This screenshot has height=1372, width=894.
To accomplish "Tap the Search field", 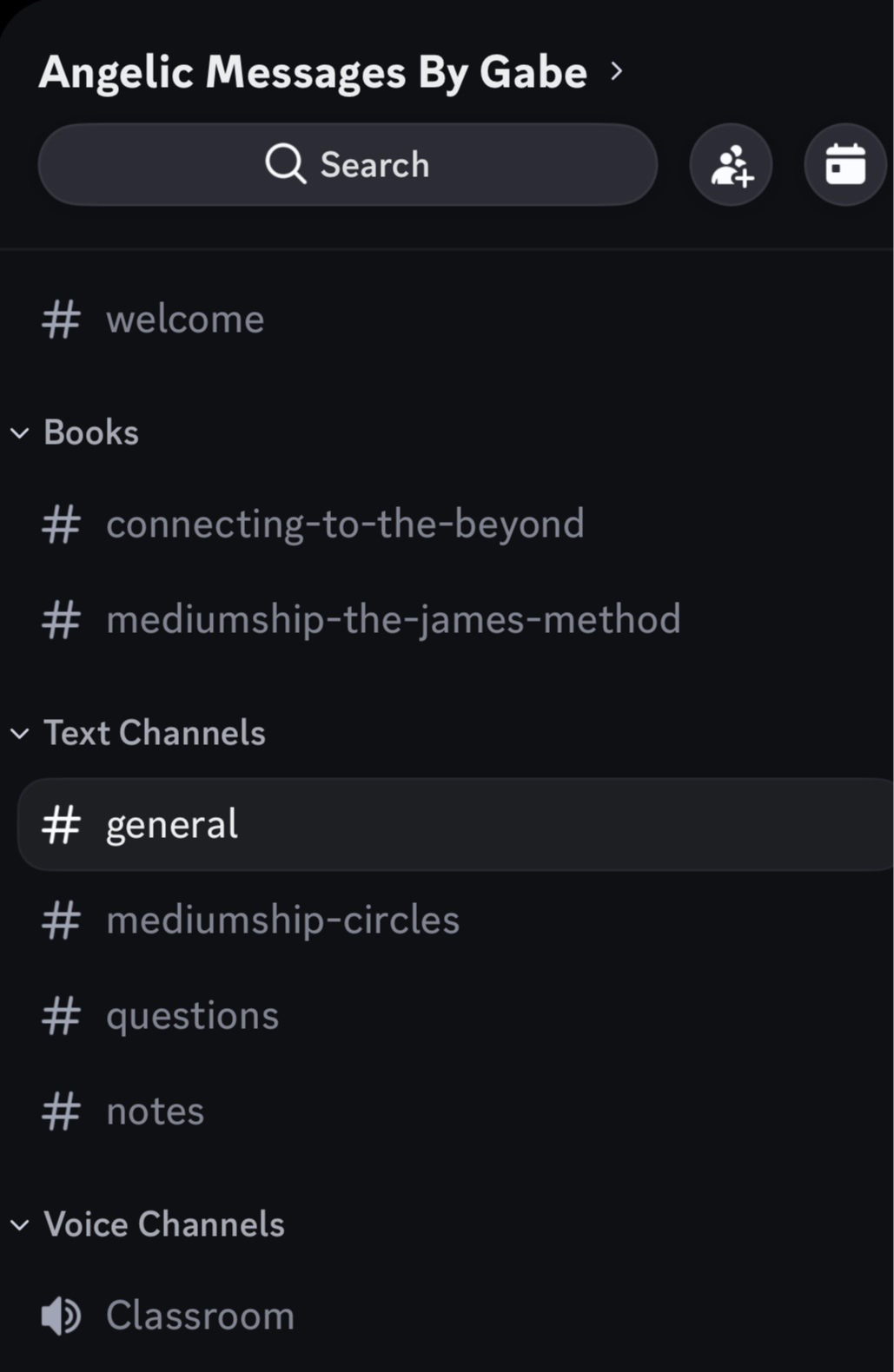I will point(348,164).
